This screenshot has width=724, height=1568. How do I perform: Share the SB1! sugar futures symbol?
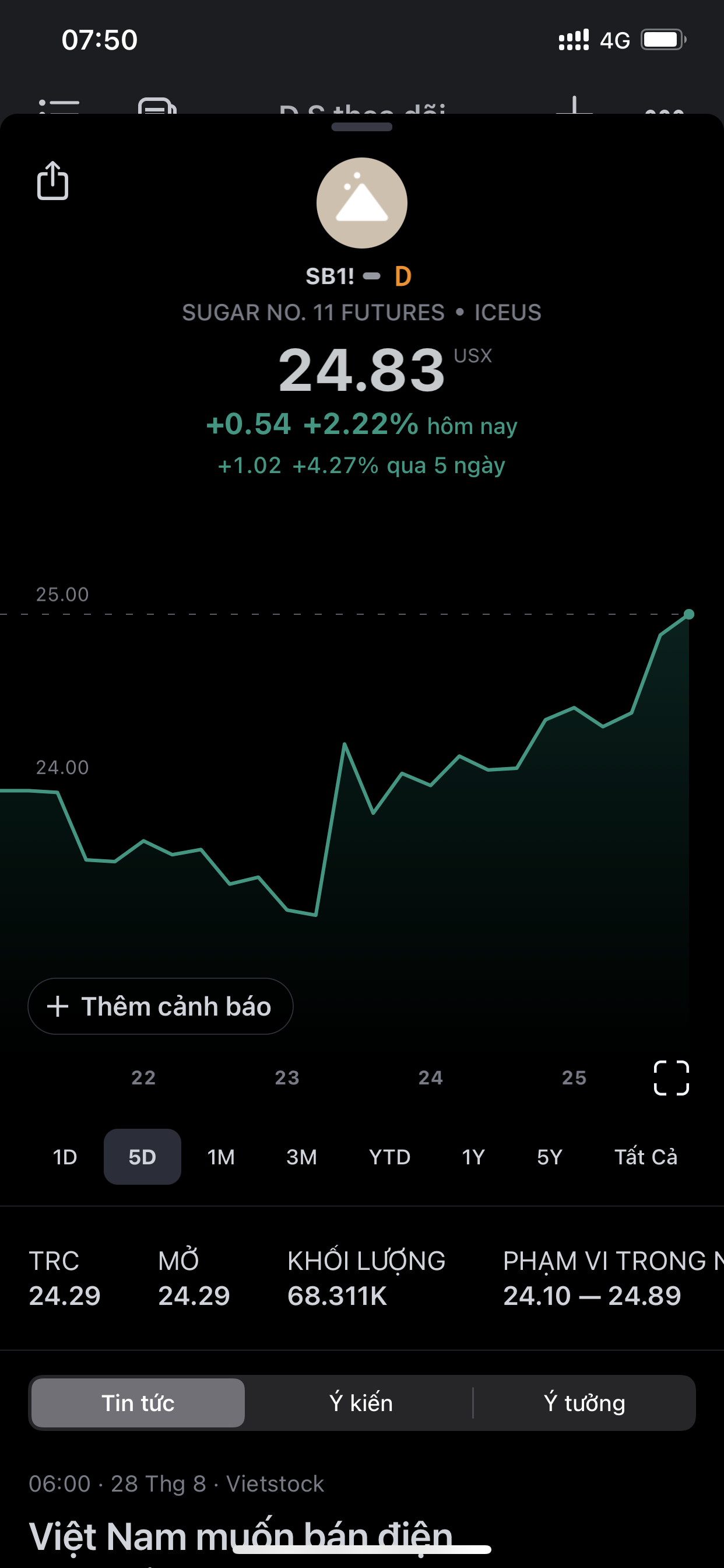[x=53, y=181]
